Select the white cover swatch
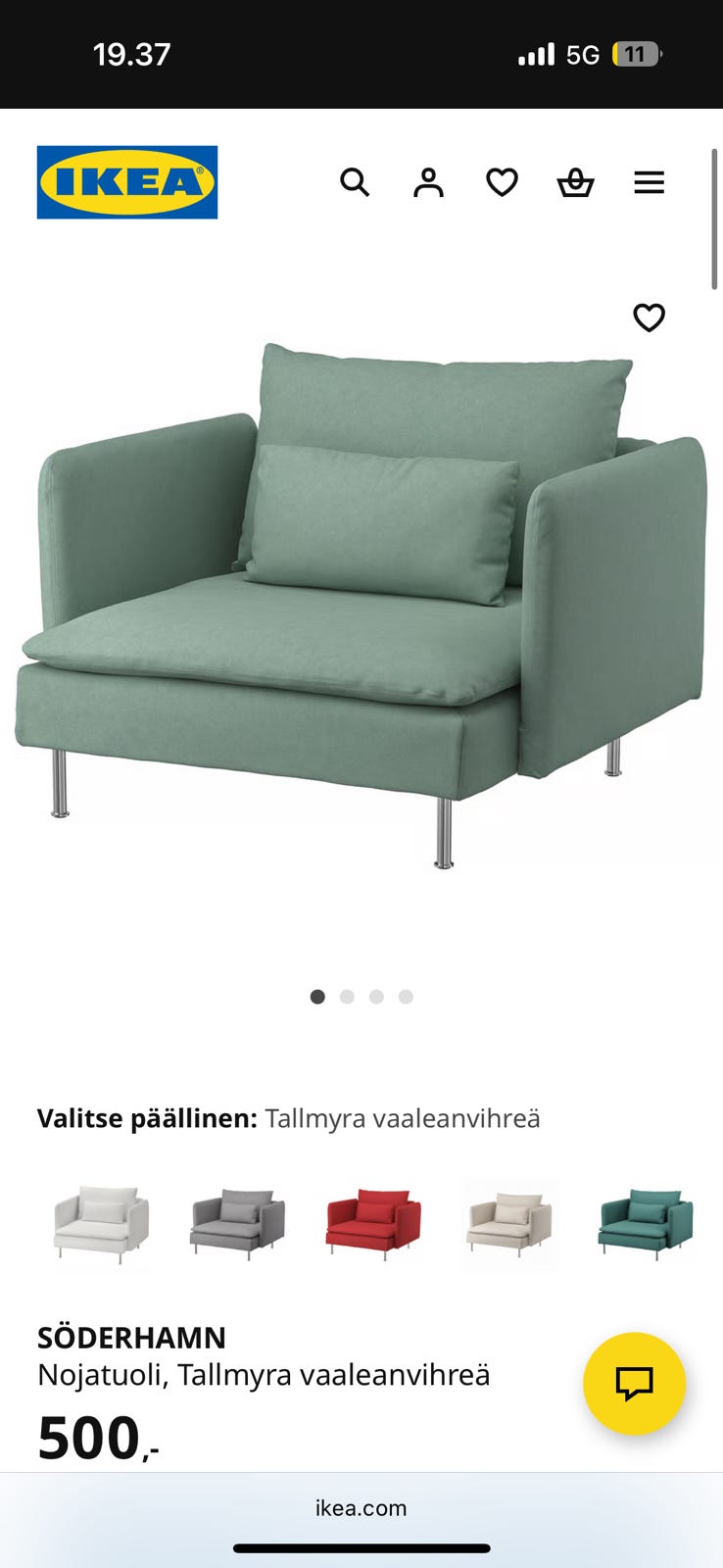Image resolution: width=723 pixels, height=1568 pixels. point(101,1223)
